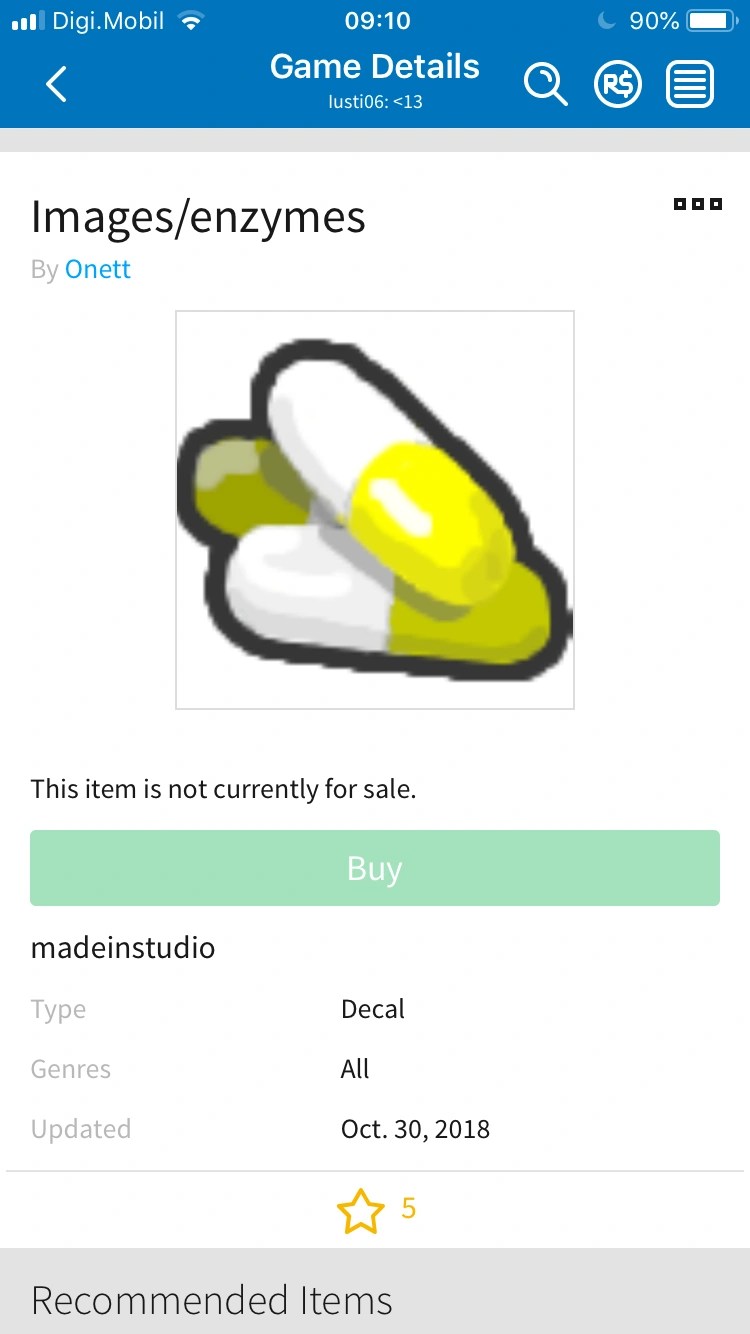The image size is (750, 1334).
Task: Open the Robux balance icon
Action: (x=618, y=85)
